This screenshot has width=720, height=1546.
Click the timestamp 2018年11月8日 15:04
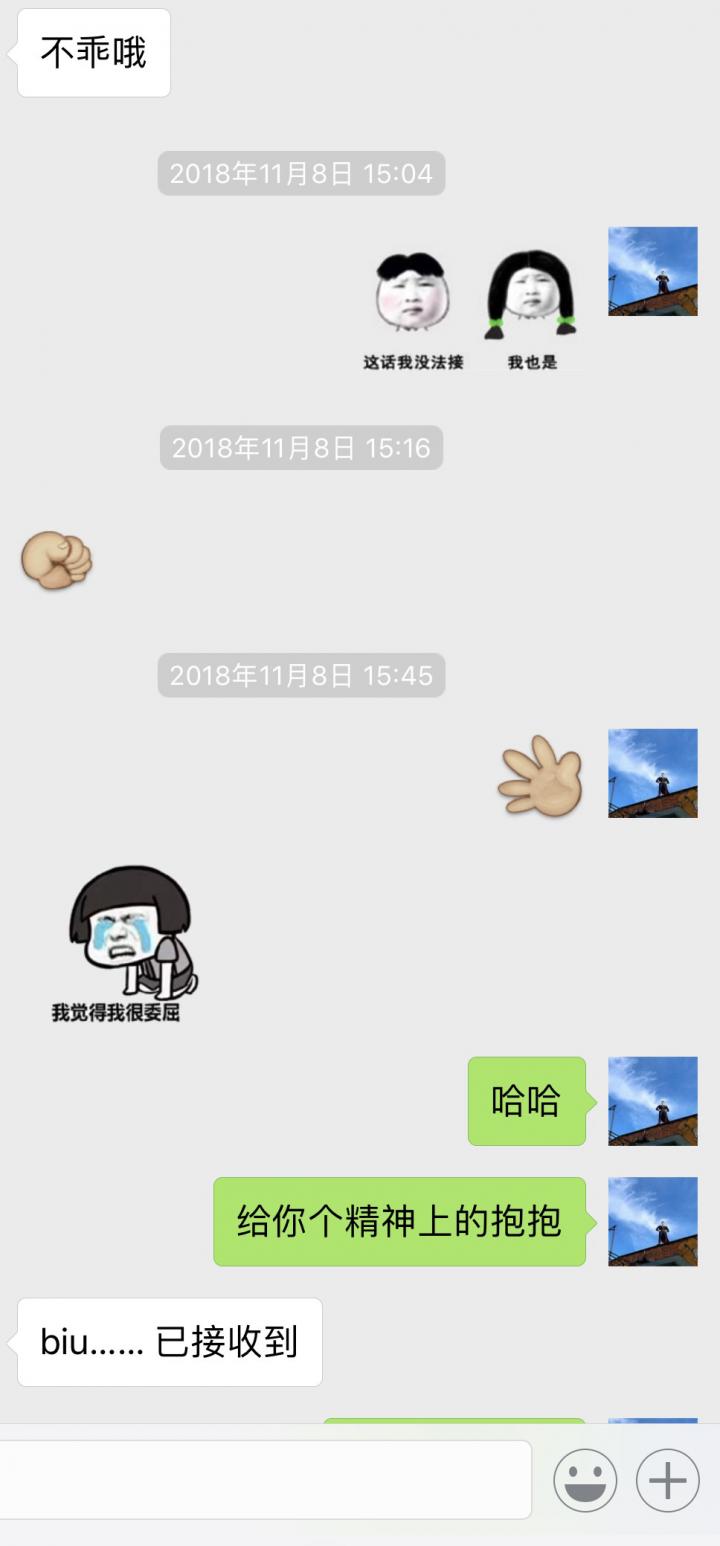301,173
